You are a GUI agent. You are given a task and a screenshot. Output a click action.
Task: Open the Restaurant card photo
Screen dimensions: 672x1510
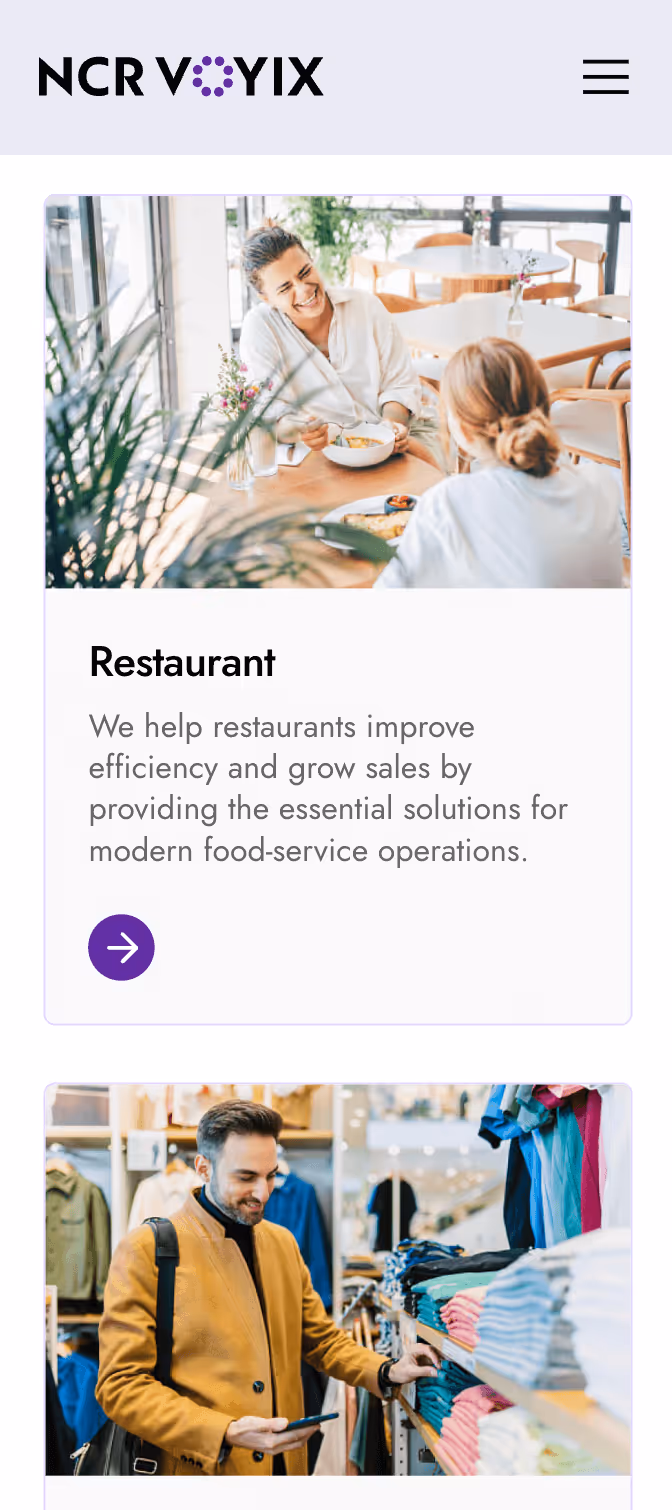(x=338, y=392)
